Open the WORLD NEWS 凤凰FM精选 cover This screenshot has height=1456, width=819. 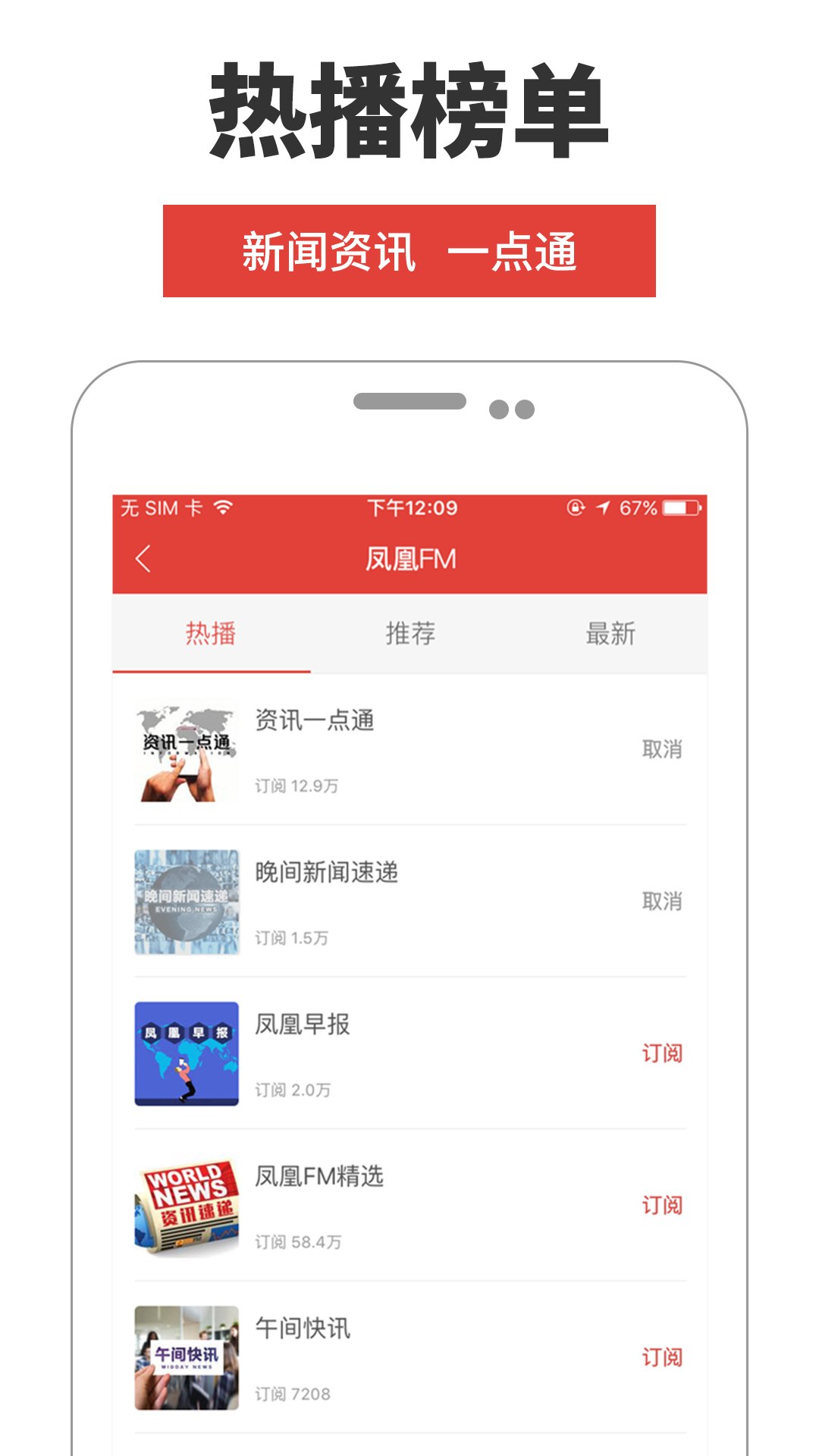(187, 1206)
